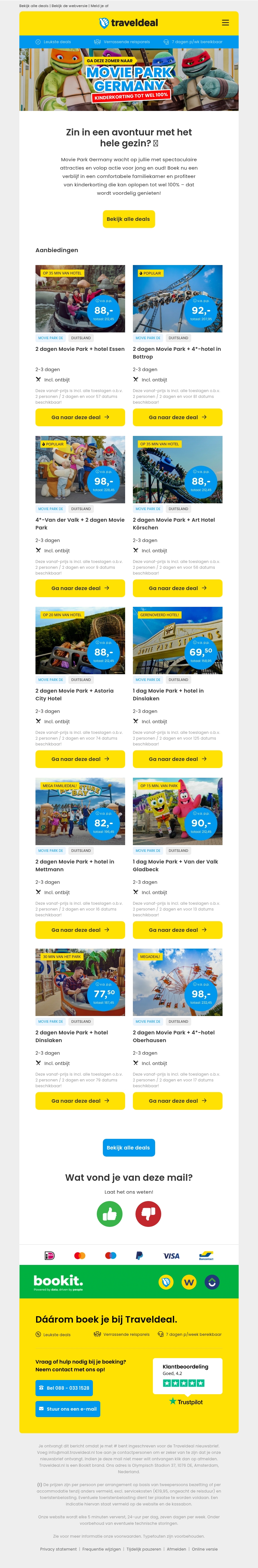Tap the yellow 'Bekijk alle deals' button
The image size is (258, 1568).
(128, 219)
